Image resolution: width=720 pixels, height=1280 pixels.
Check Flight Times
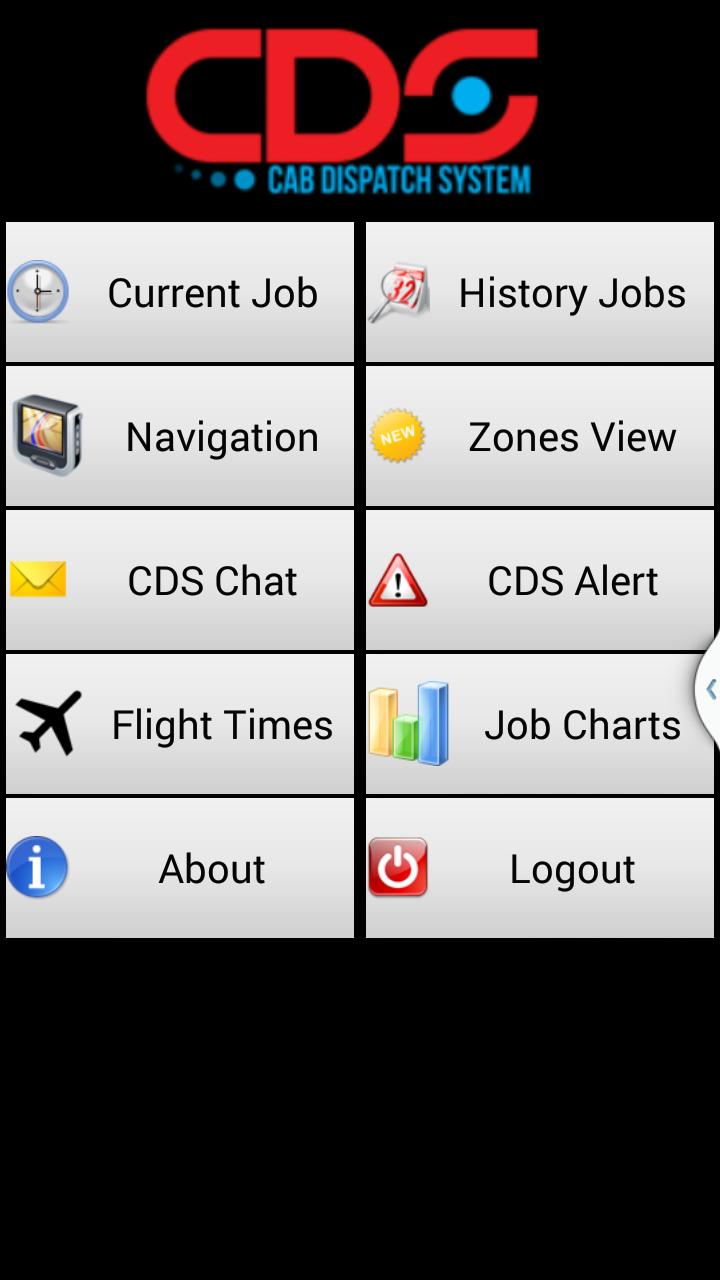pyautogui.click(x=180, y=724)
